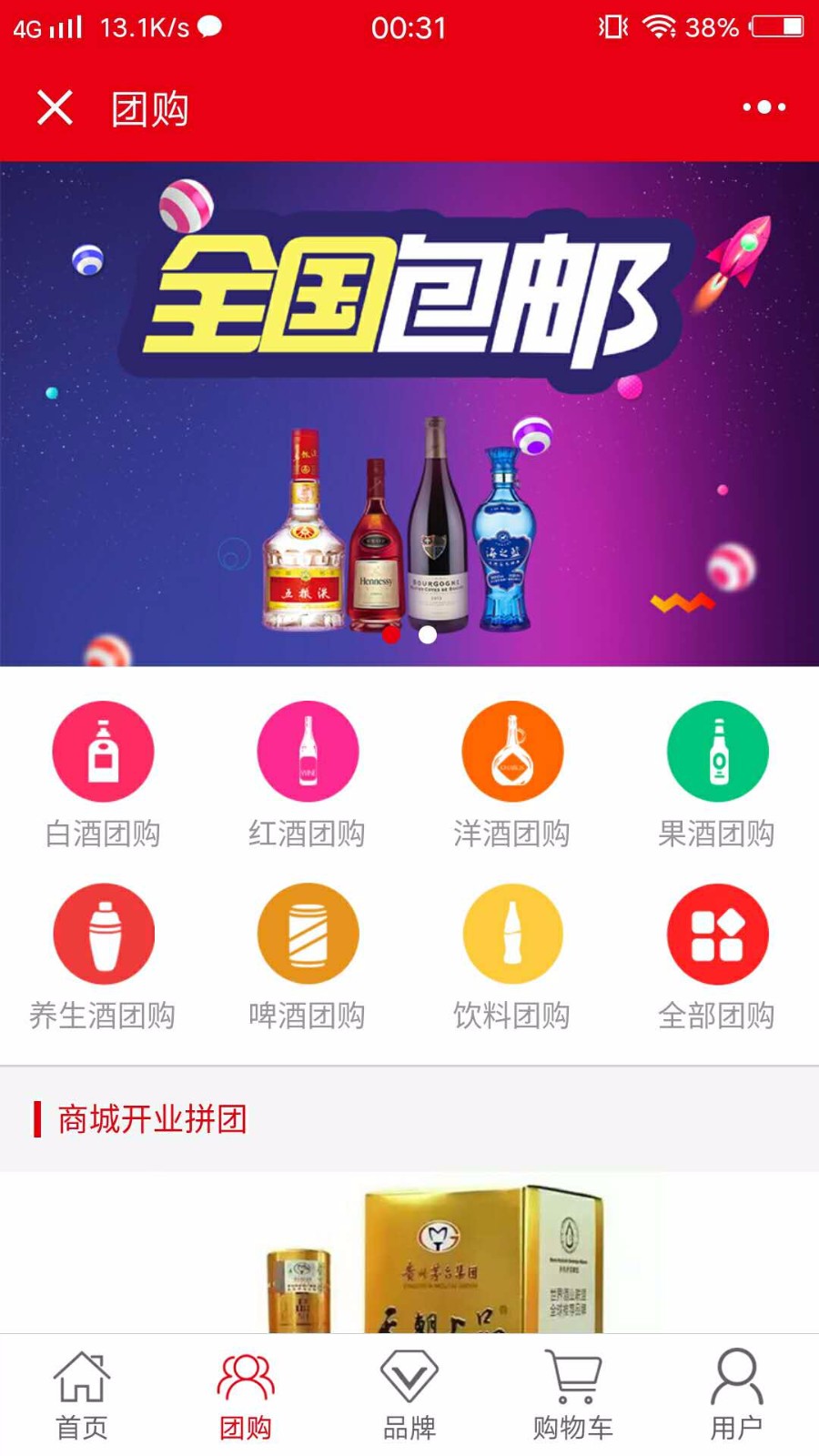Image resolution: width=819 pixels, height=1456 pixels.
Task: Go to the 用户 tab
Action: click(x=737, y=1396)
